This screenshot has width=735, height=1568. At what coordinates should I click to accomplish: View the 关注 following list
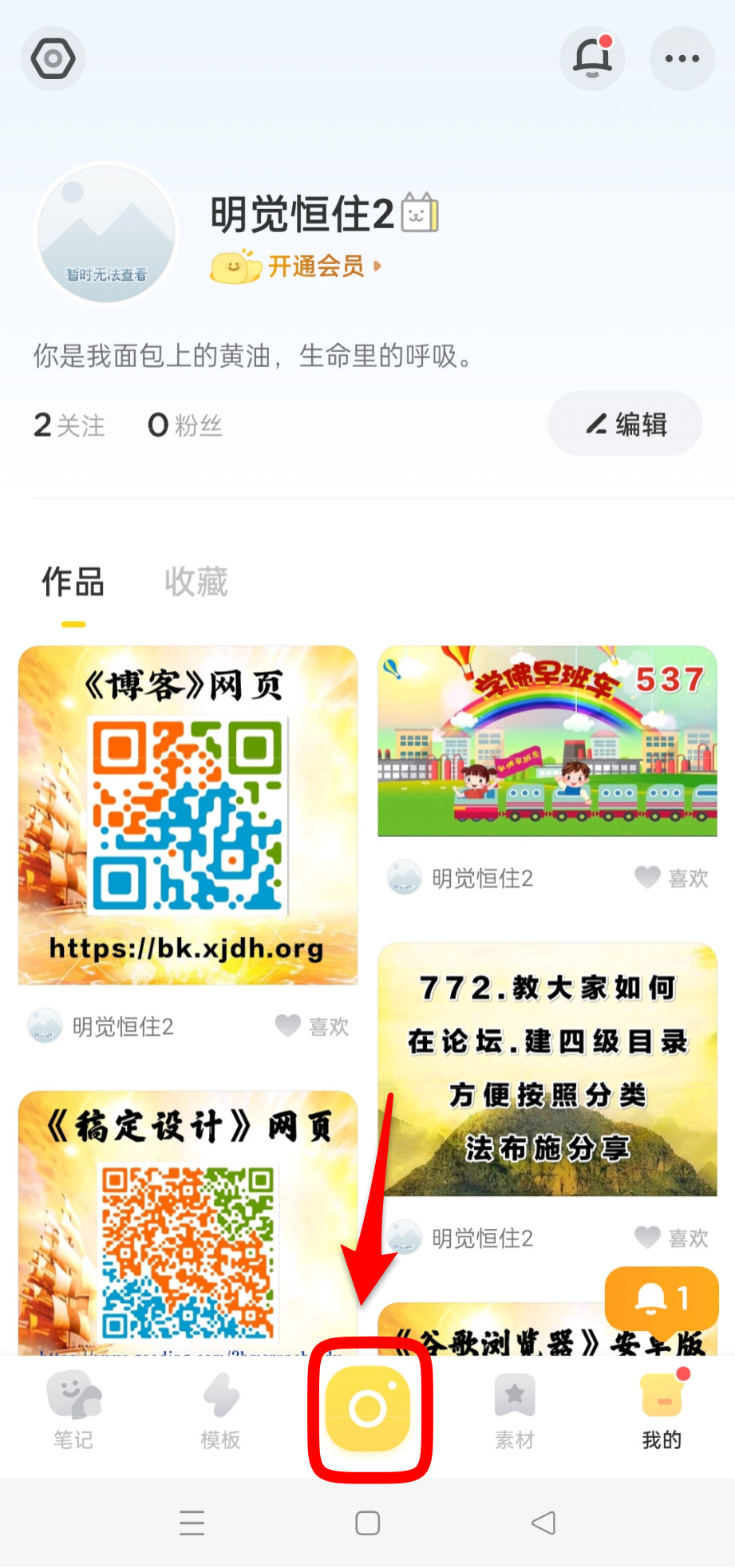click(x=69, y=425)
